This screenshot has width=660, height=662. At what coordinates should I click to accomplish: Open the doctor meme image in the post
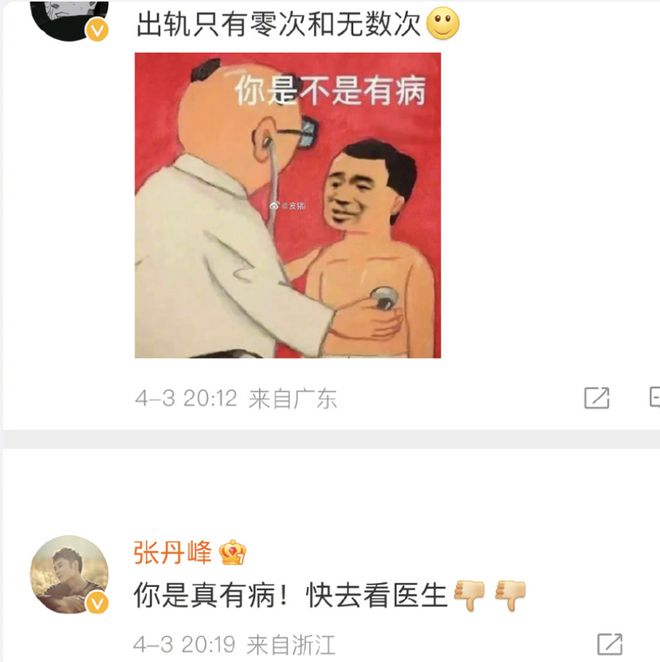[287, 205]
